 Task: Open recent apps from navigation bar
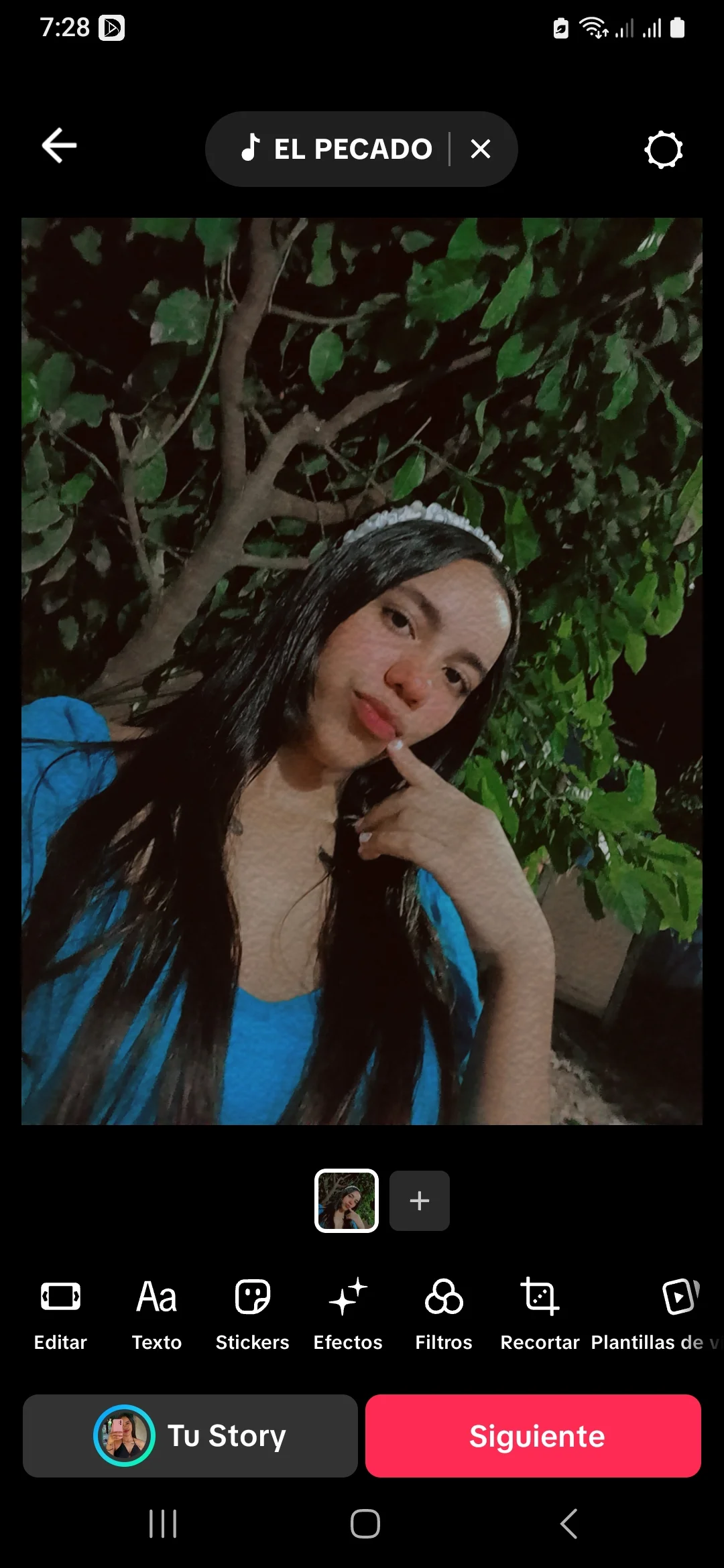163,1524
